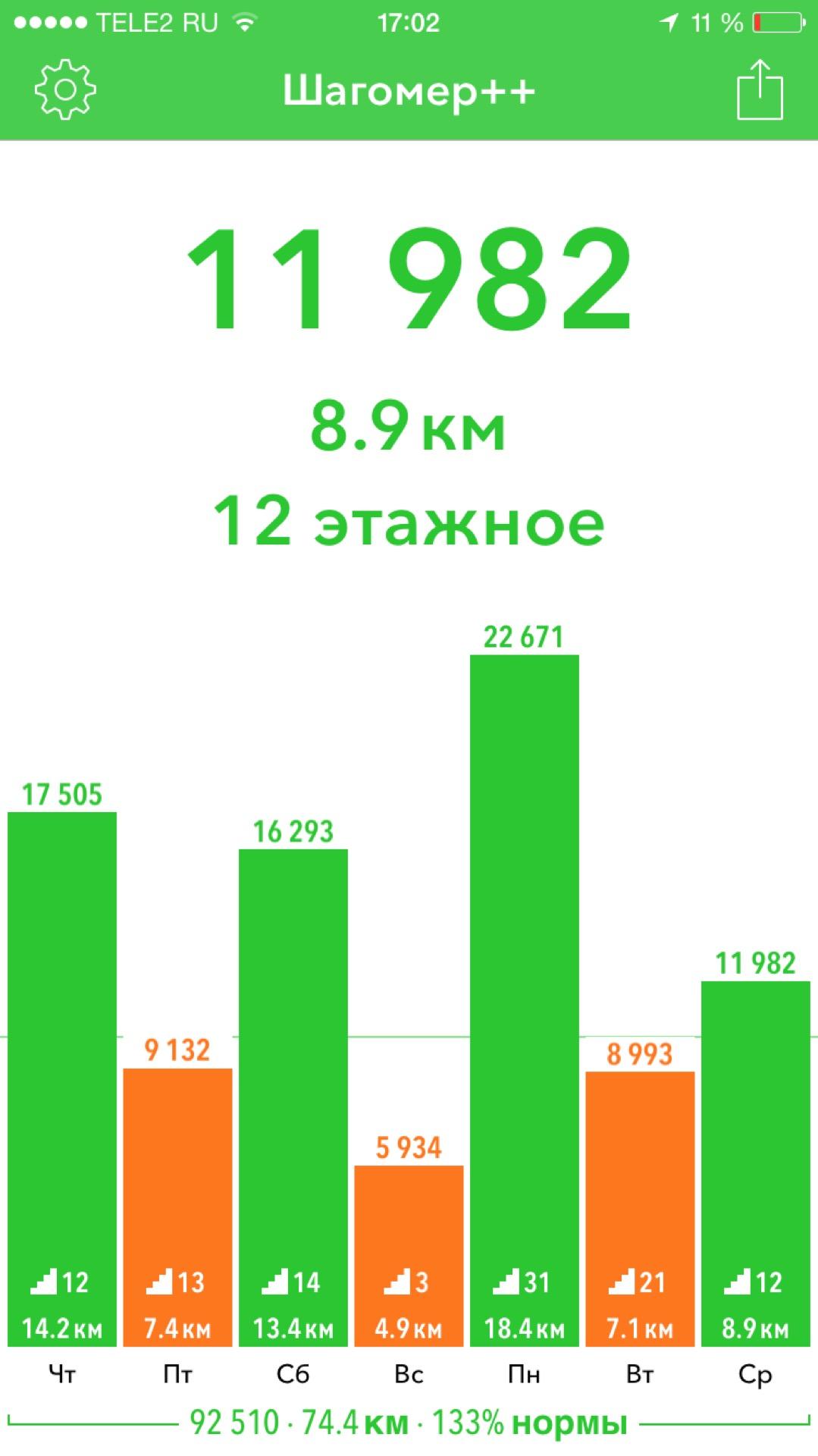This screenshot has height=1456, width=818.
Task: Select Wednesday bar with 11 982 steps
Action: pyautogui.click(x=755, y=1162)
